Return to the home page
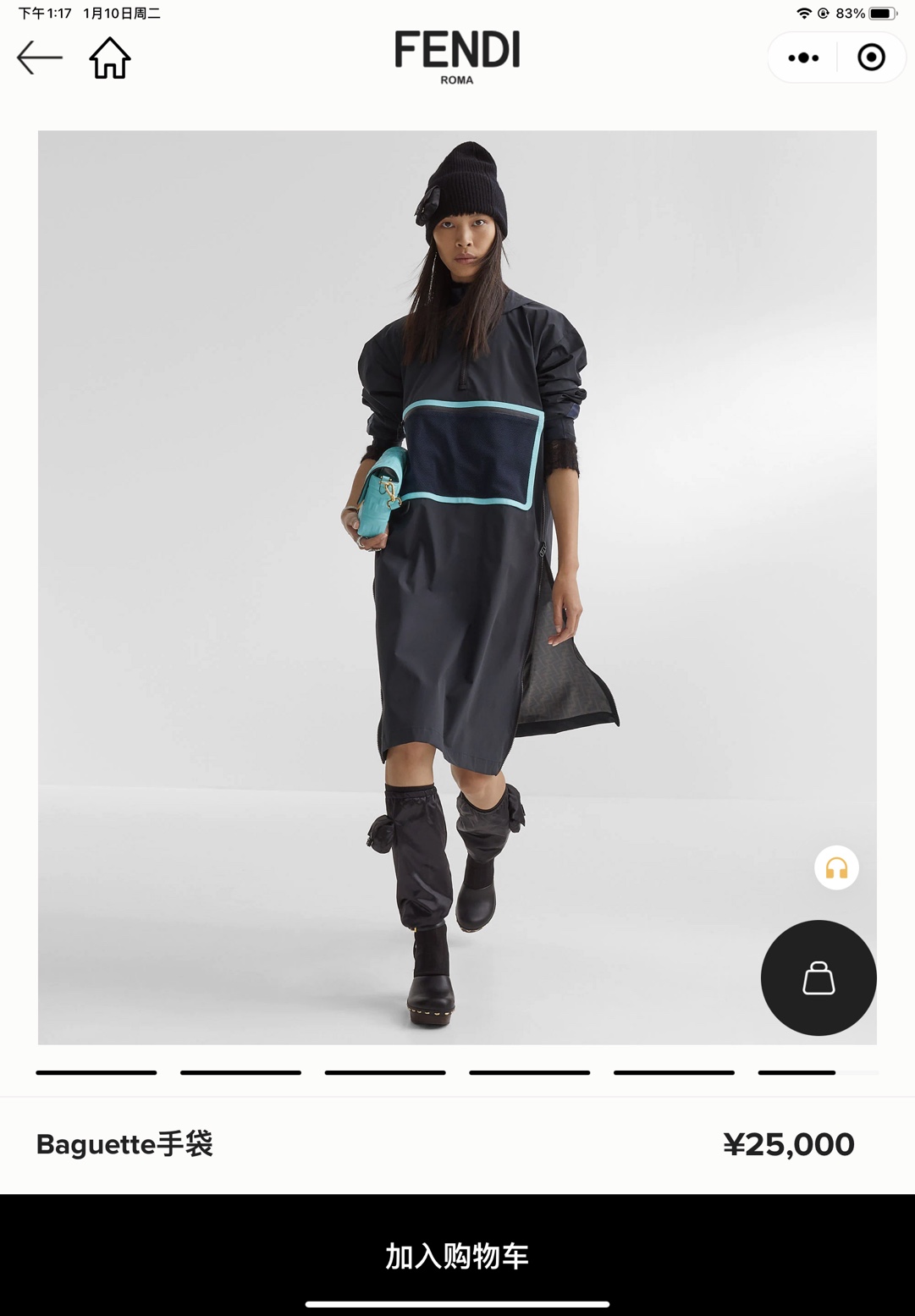Screen dimensions: 915x1316 (110, 58)
